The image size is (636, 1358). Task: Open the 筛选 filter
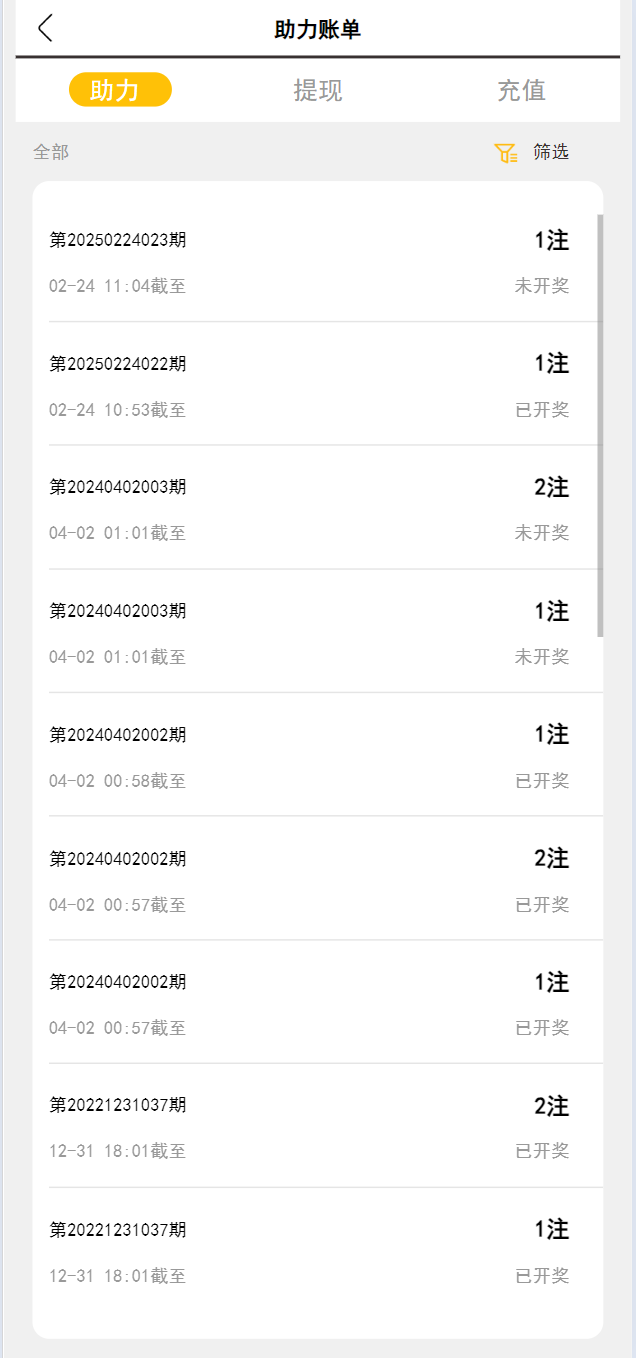[532, 152]
